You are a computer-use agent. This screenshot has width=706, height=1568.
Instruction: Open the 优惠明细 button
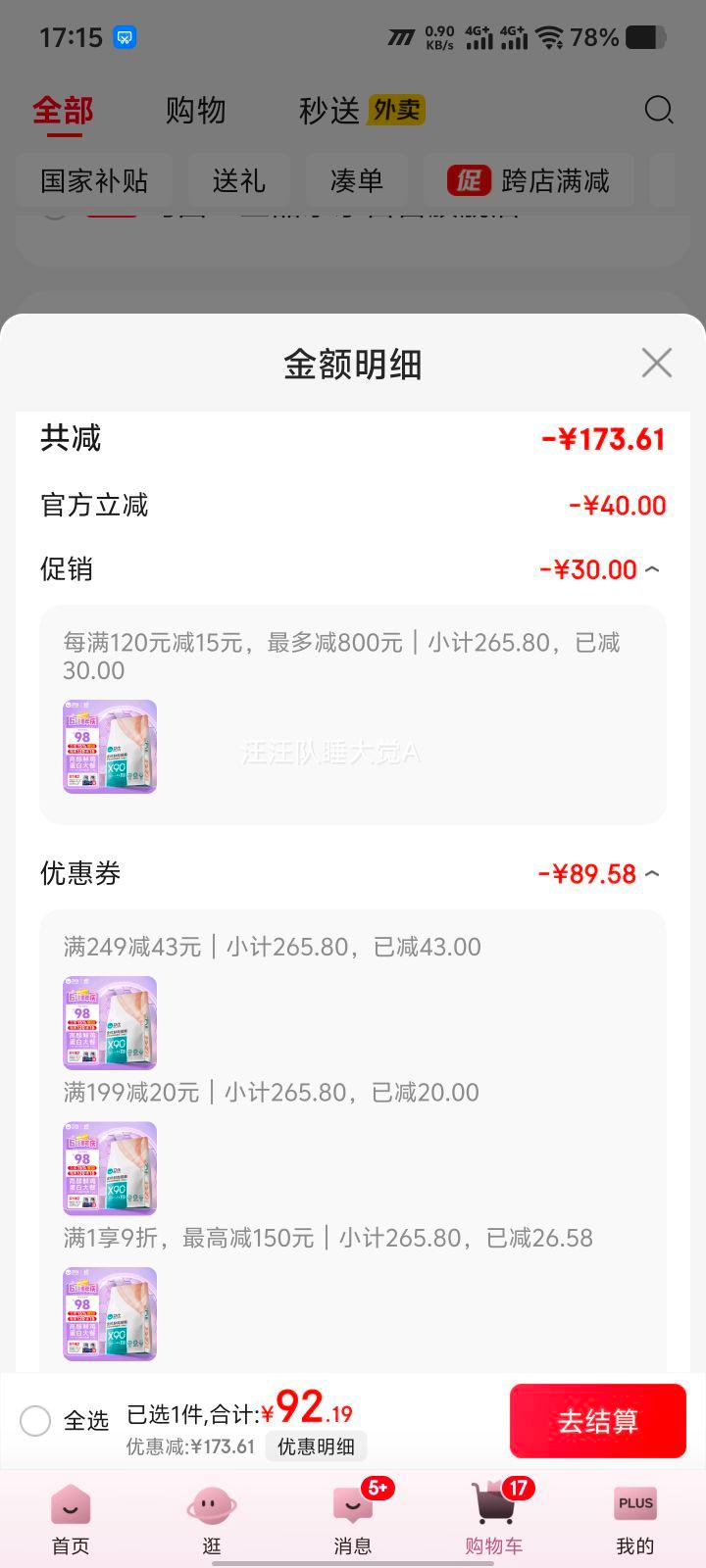(x=316, y=1446)
